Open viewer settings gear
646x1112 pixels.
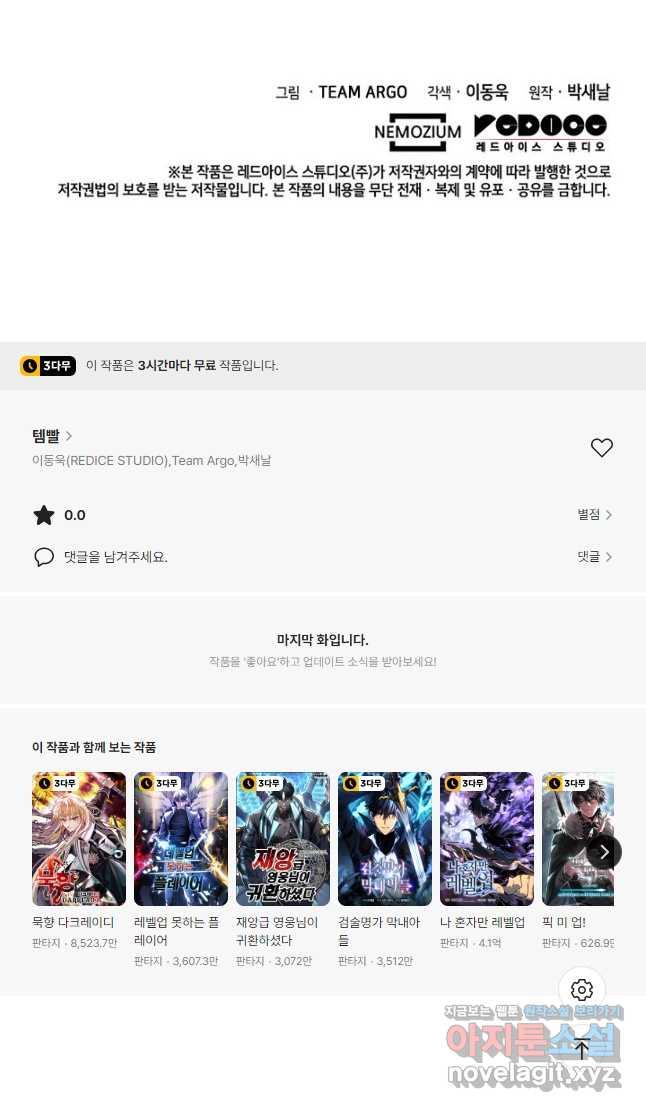click(582, 990)
